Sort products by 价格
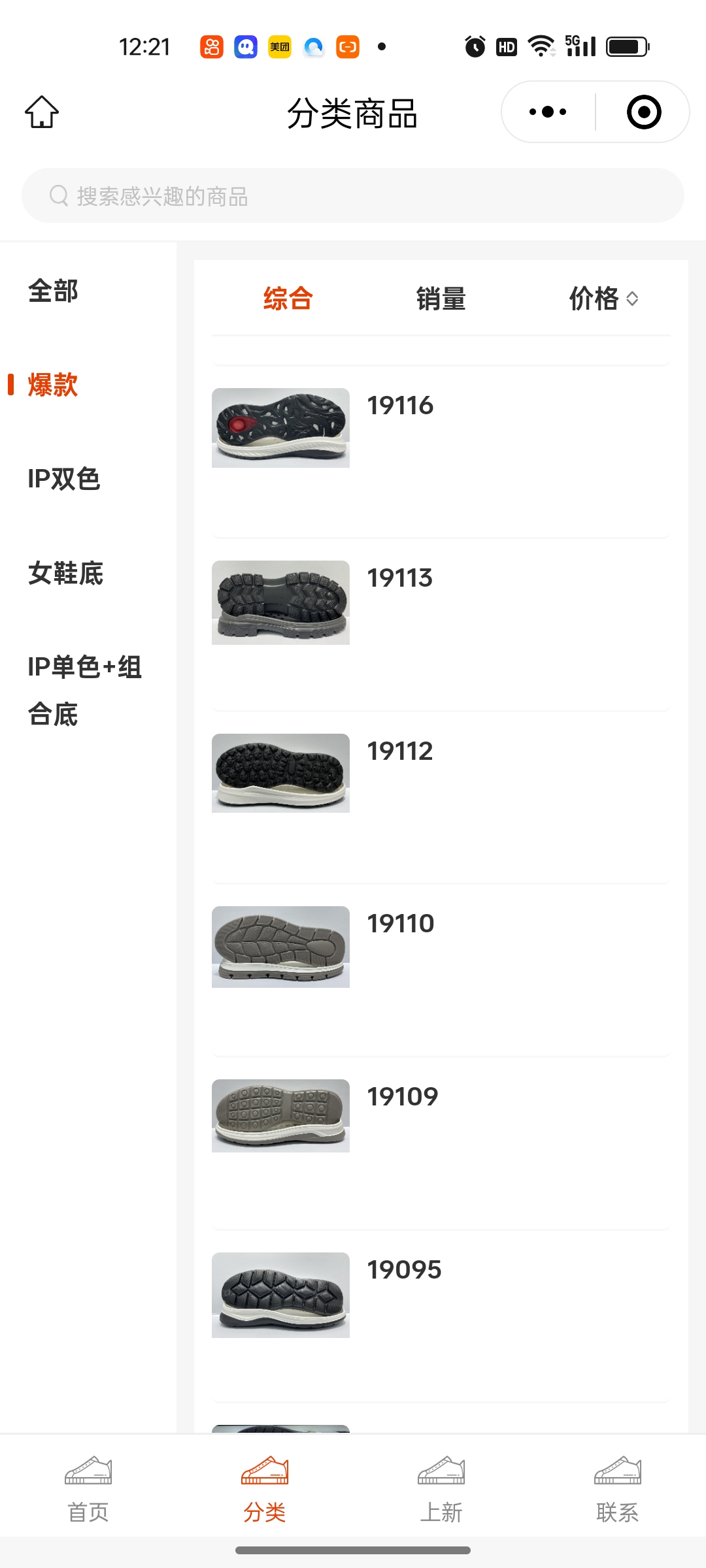The height and width of the screenshot is (1568, 706). 603,299
